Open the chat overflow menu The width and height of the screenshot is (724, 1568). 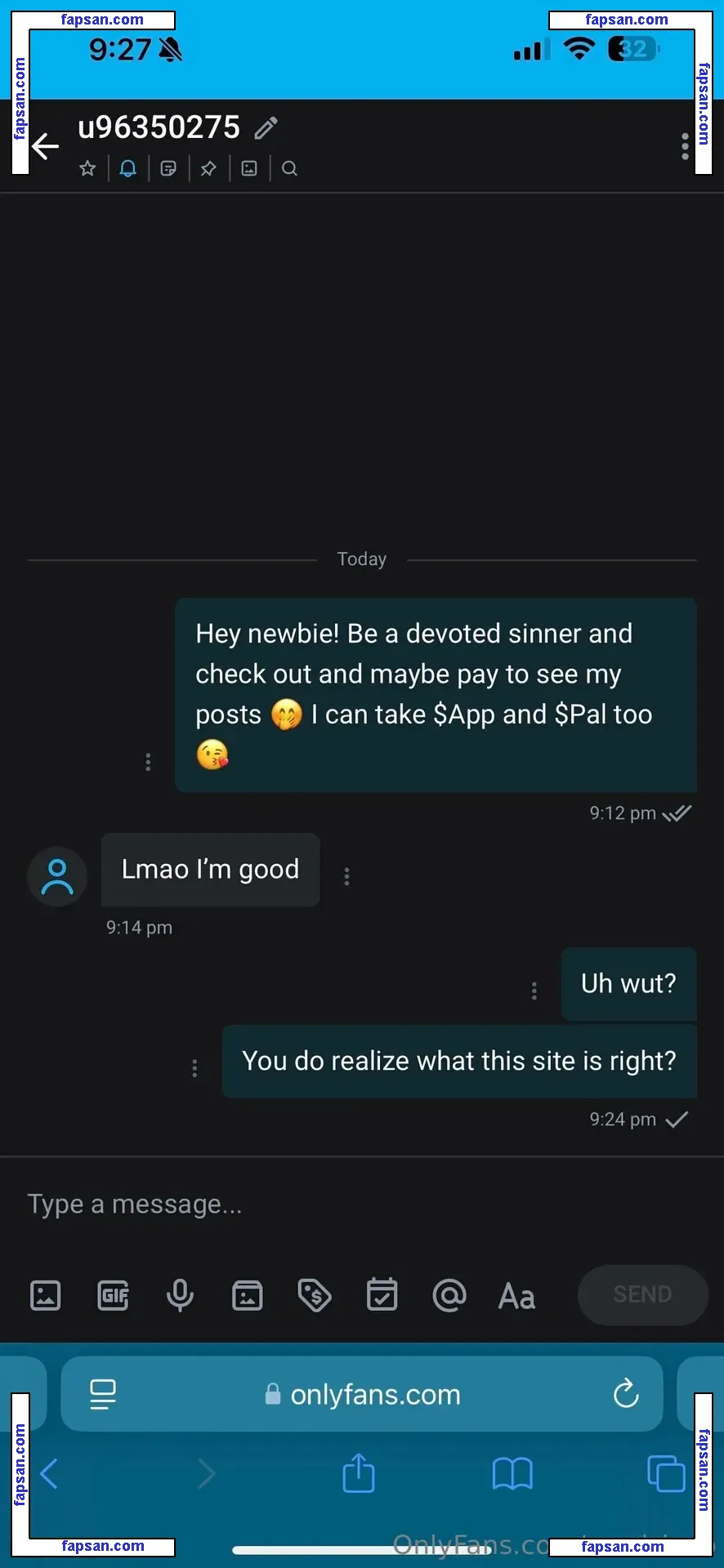[x=685, y=146]
